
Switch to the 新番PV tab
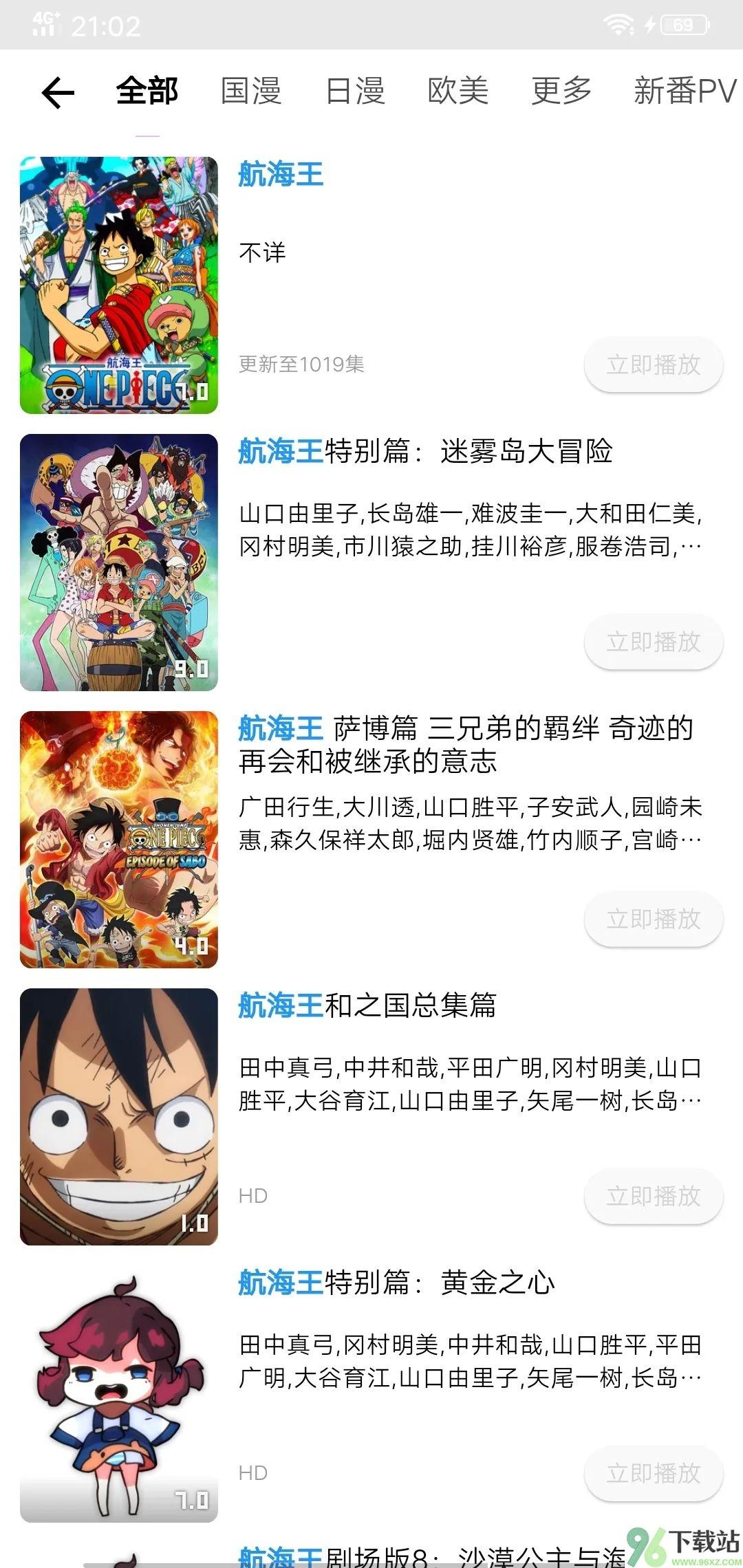pos(685,91)
